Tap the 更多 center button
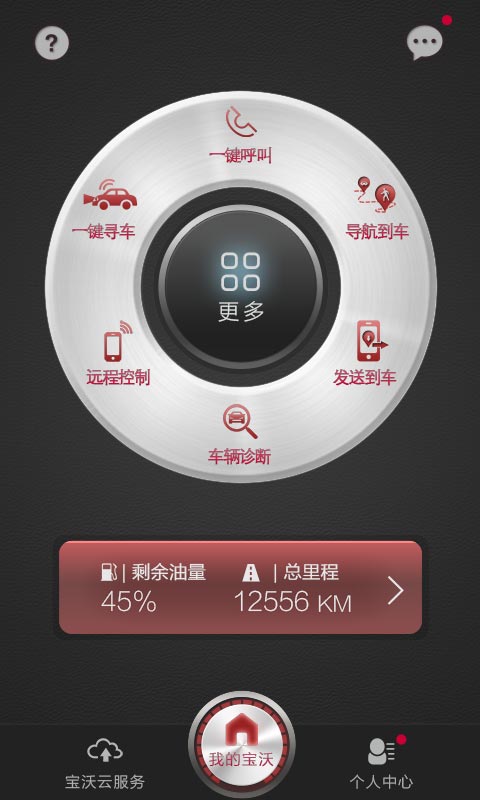Screen dimensions: 480x800 [241, 287]
